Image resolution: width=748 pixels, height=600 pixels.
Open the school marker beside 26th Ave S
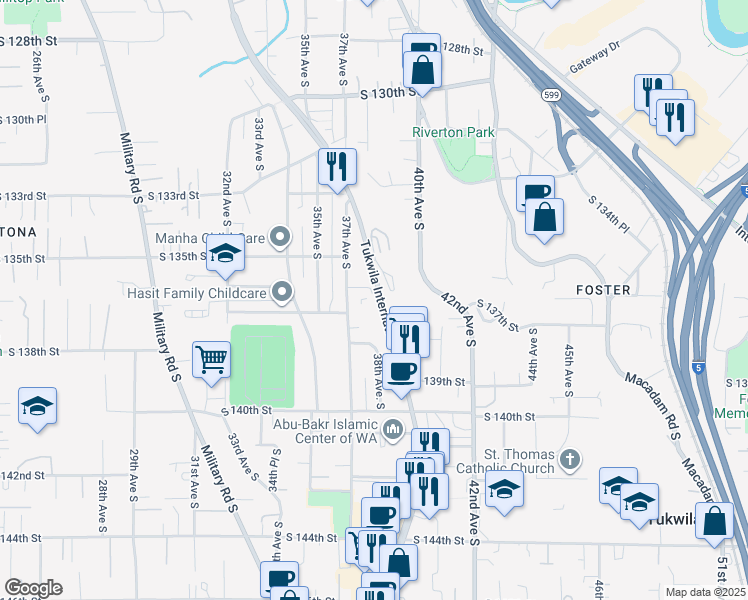[38, 407]
